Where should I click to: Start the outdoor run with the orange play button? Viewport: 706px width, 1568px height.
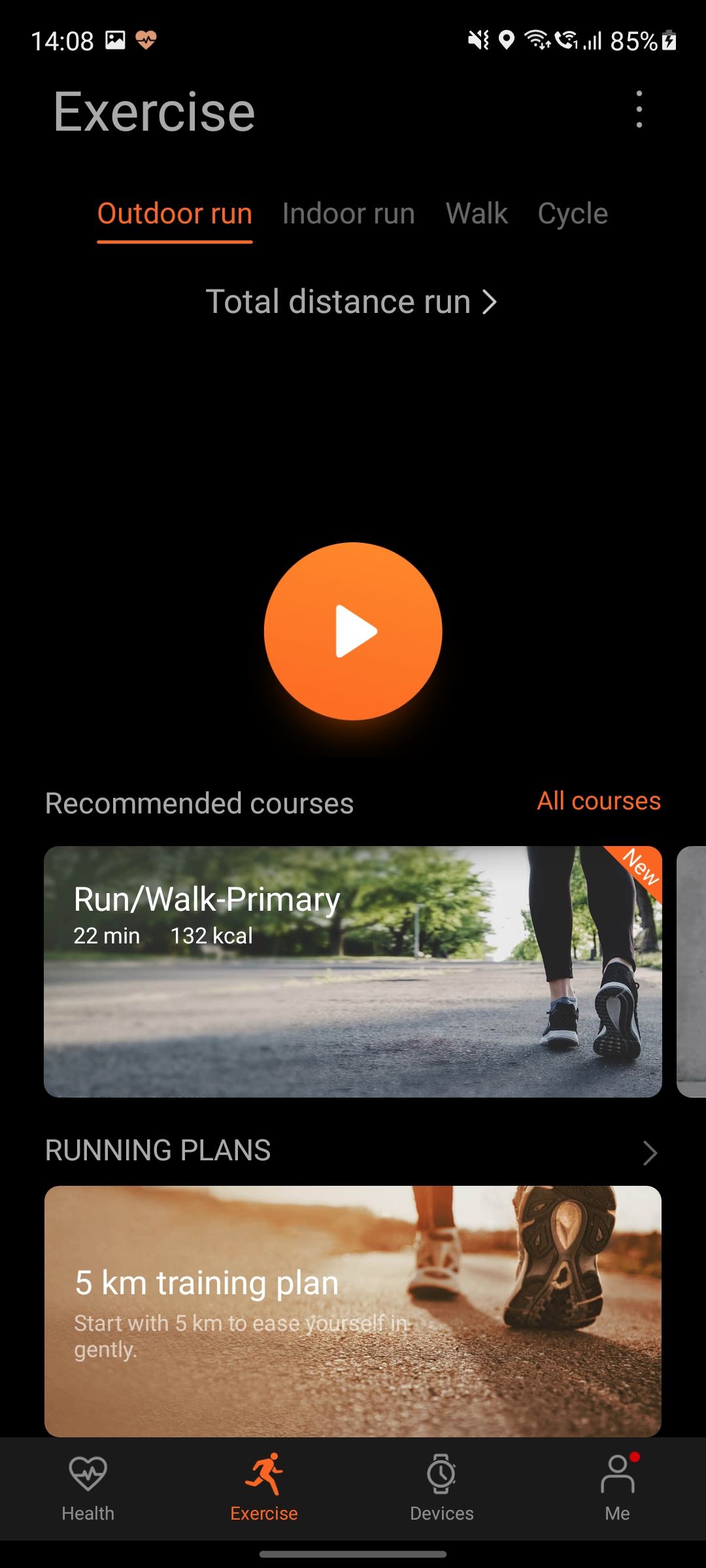[x=353, y=631]
